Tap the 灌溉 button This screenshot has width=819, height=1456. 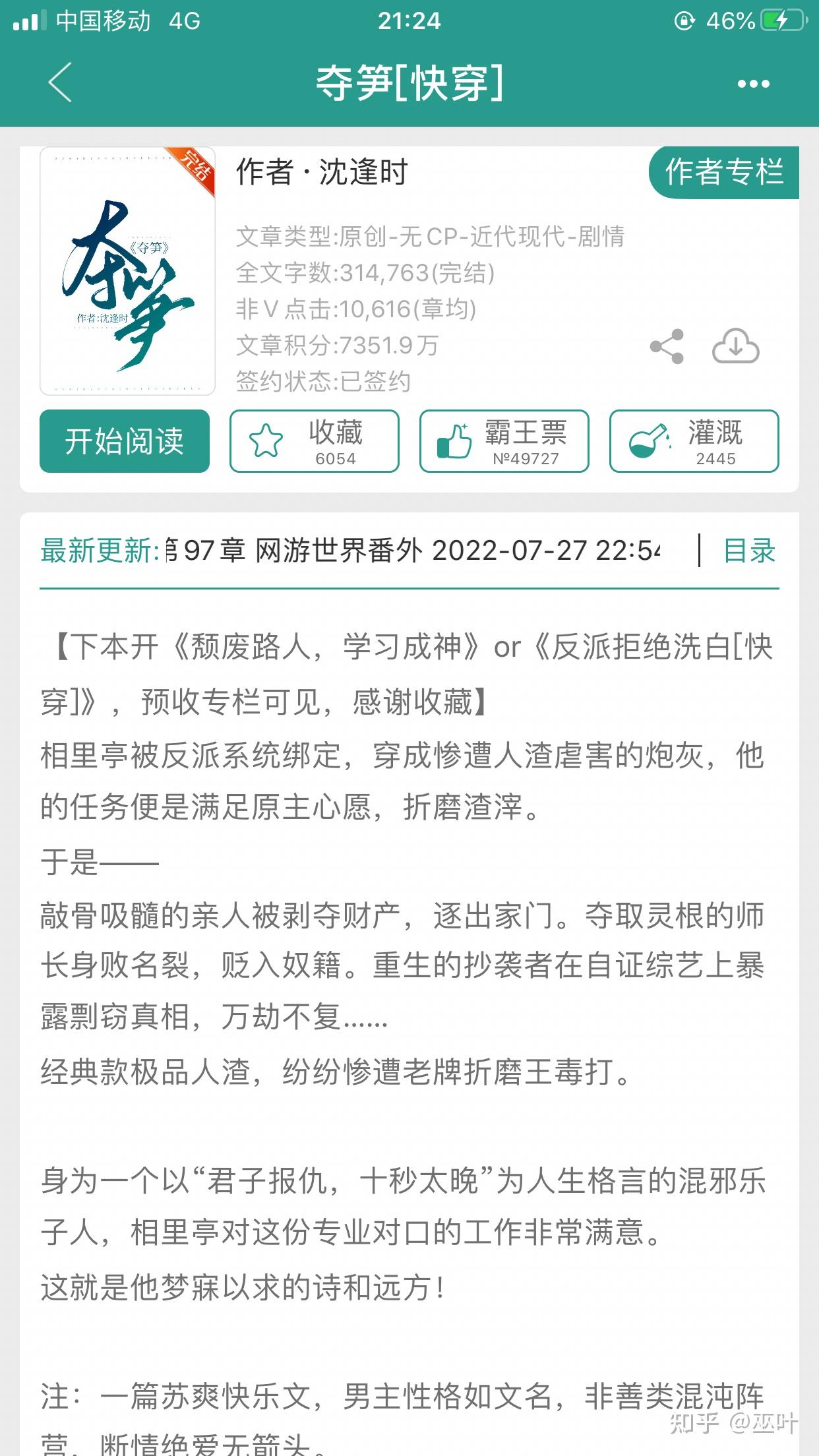(694, 441)
